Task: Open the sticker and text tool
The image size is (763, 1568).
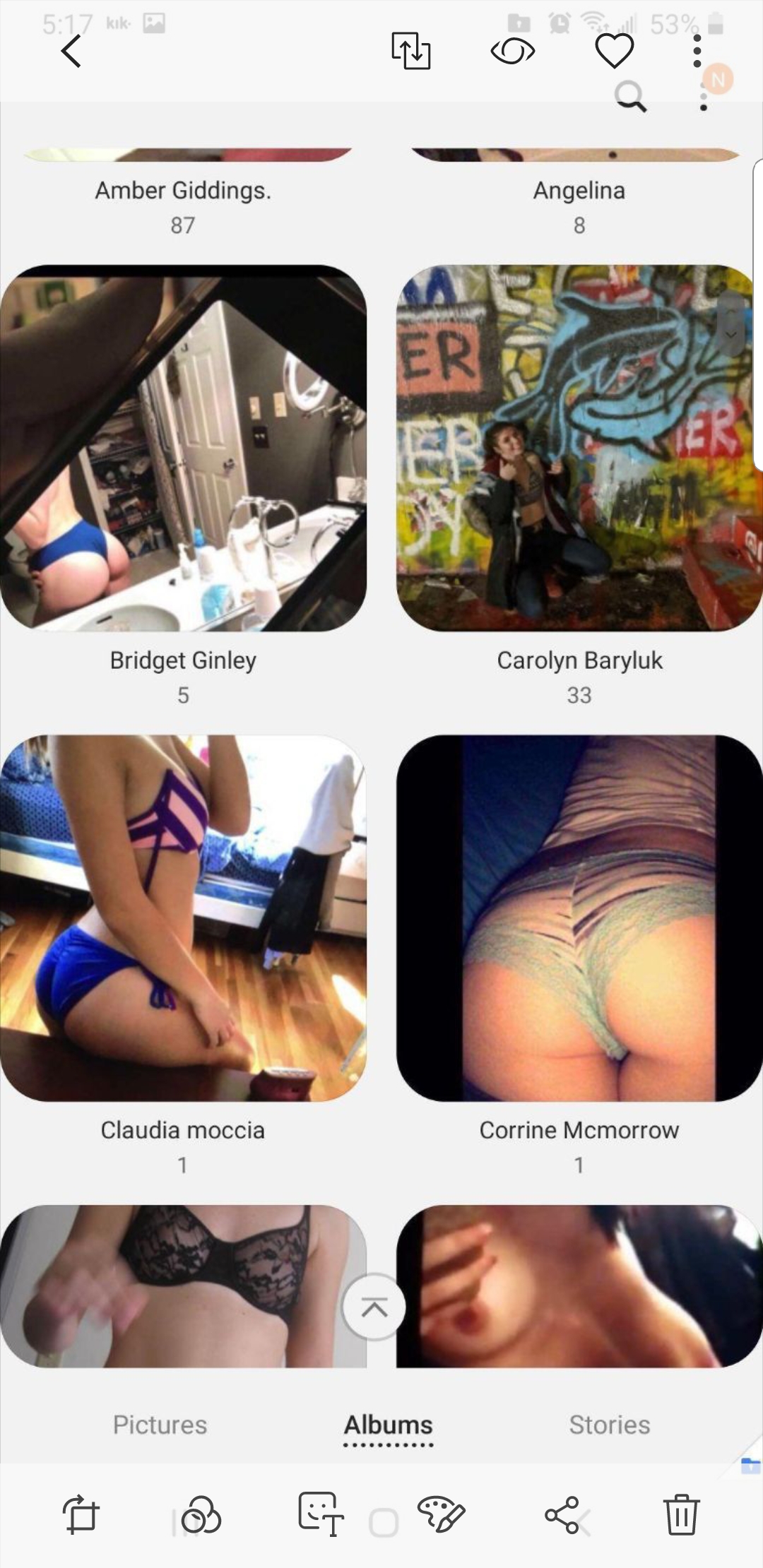Action: click(x=320, y=1514)
